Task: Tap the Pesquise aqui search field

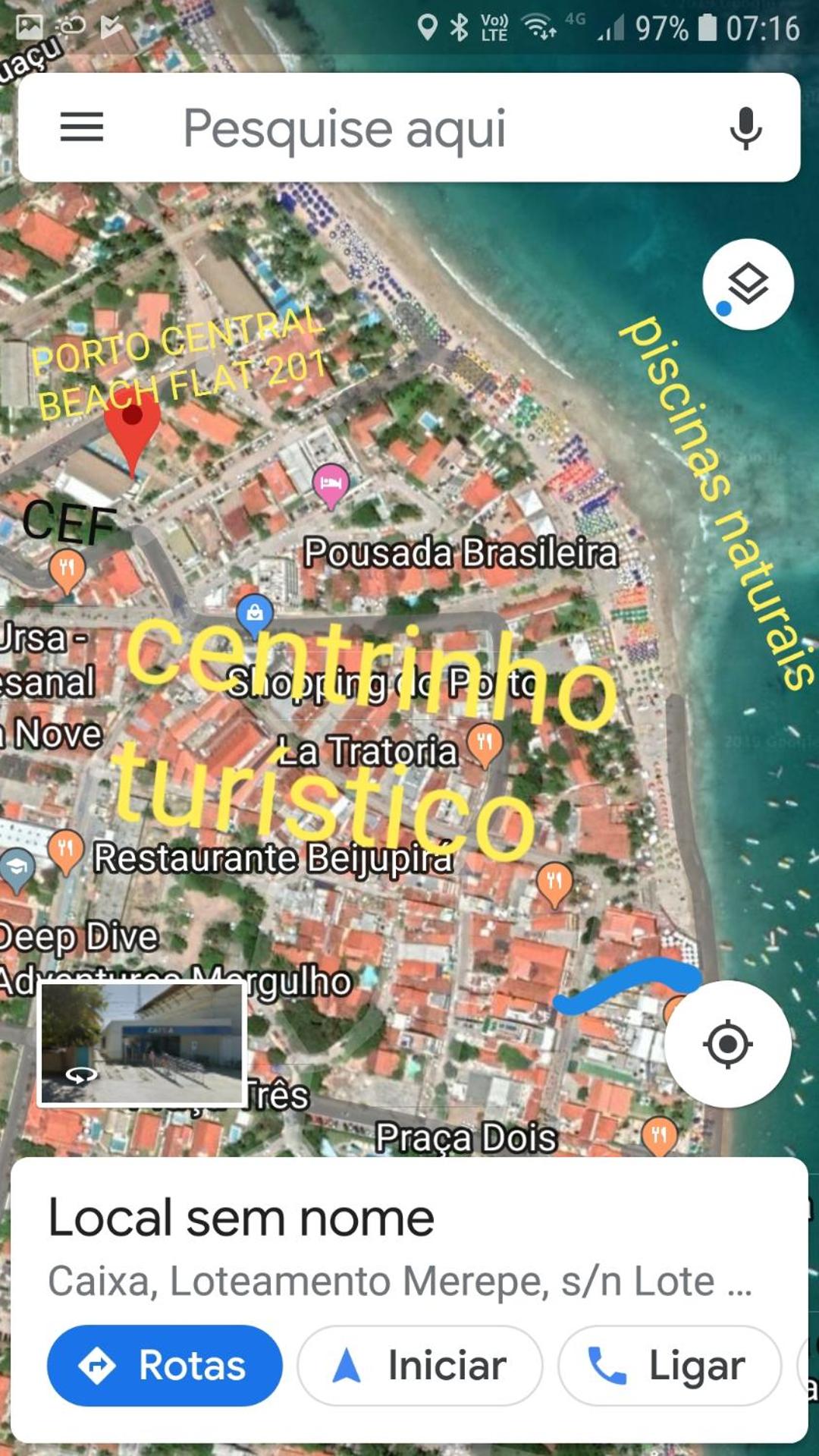Action: [x=409, y=127]
